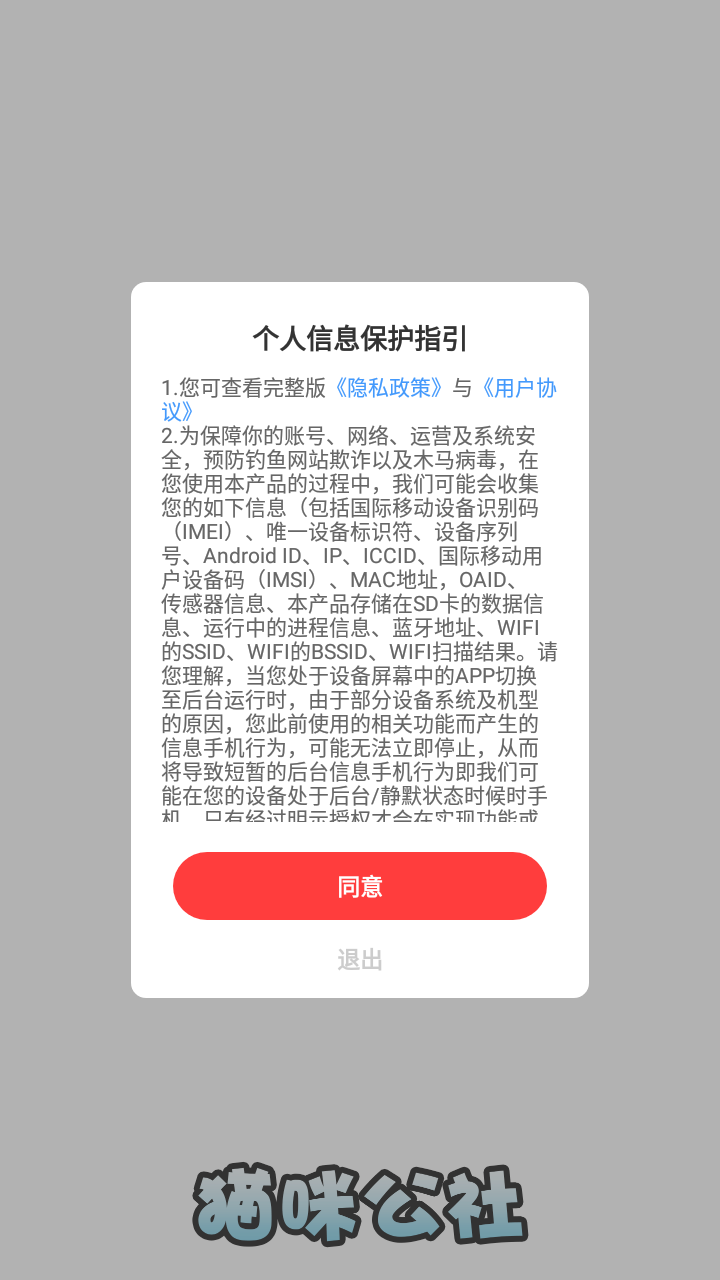
Task: Open the 《用户协议》 user agreement link
Action: click(x=516, y=388)
